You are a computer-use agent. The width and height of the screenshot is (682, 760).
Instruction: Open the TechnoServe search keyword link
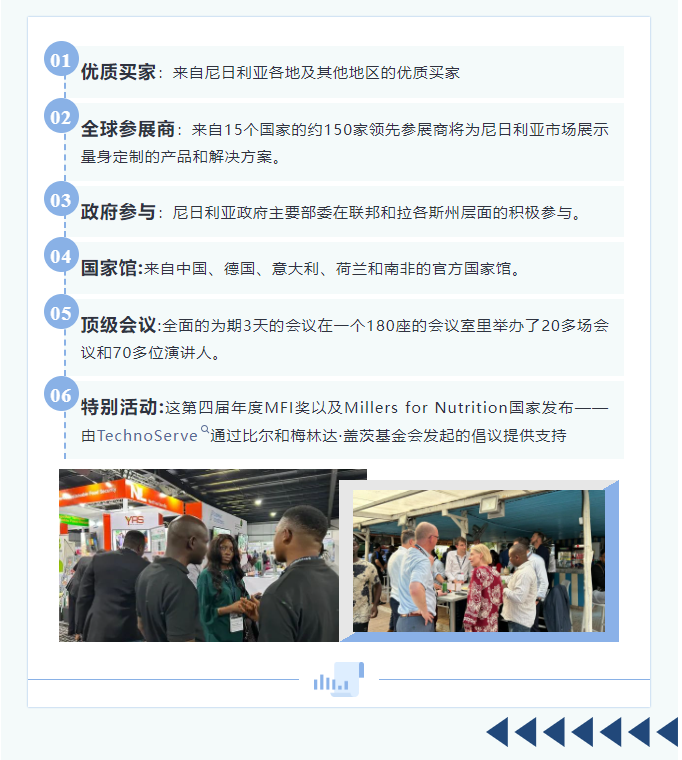[x=148, y=436]
